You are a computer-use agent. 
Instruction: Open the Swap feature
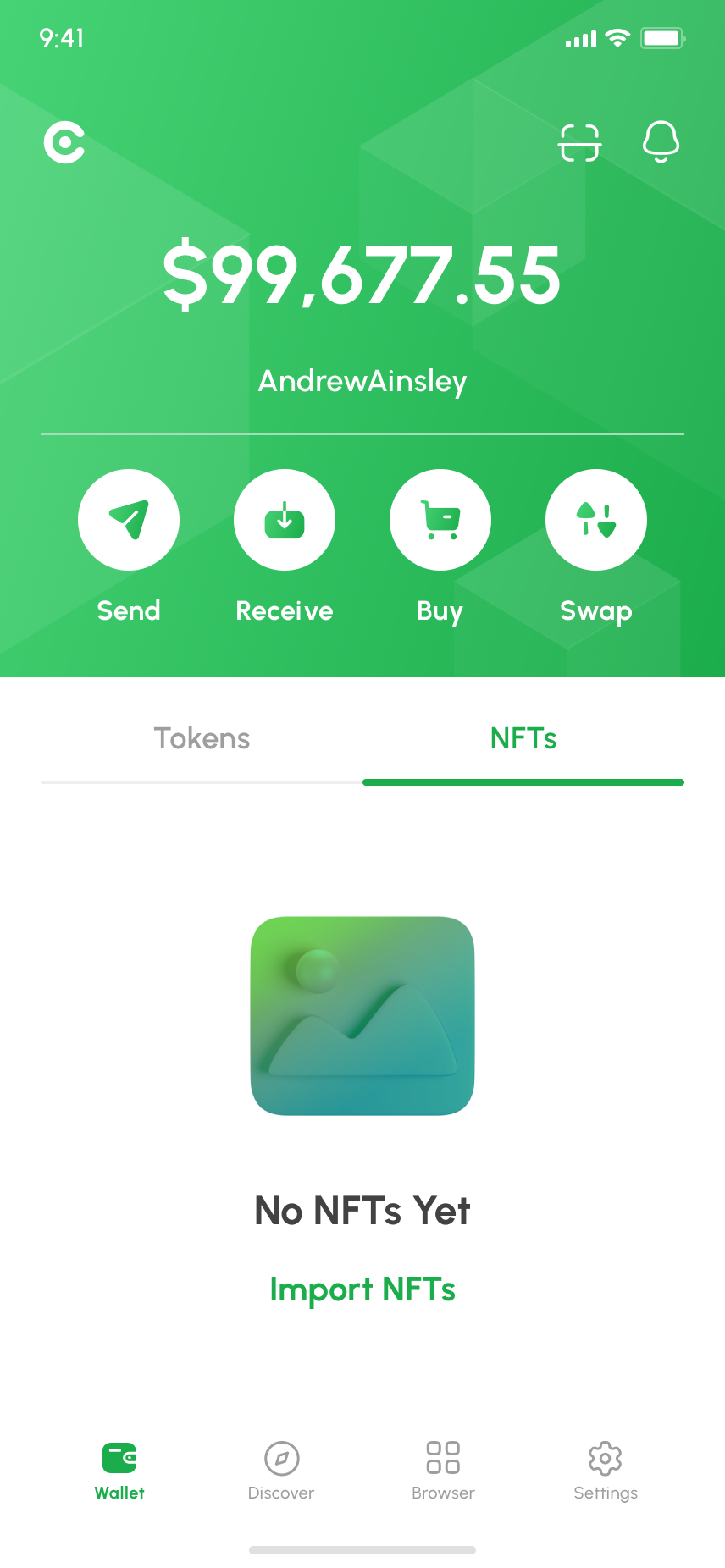pos(596,520)
